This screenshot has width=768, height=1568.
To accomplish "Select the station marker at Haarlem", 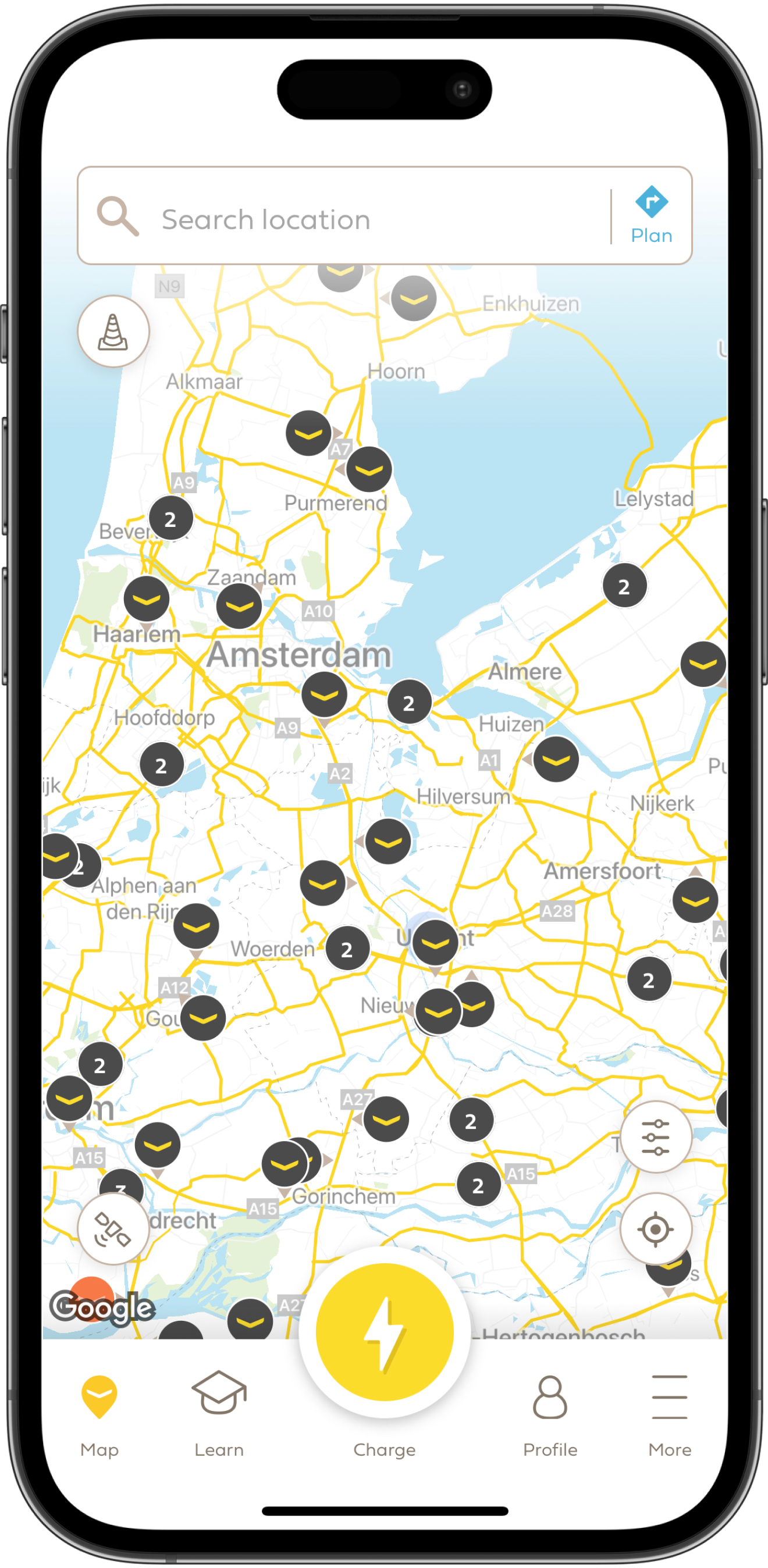I will pos(146,600).
